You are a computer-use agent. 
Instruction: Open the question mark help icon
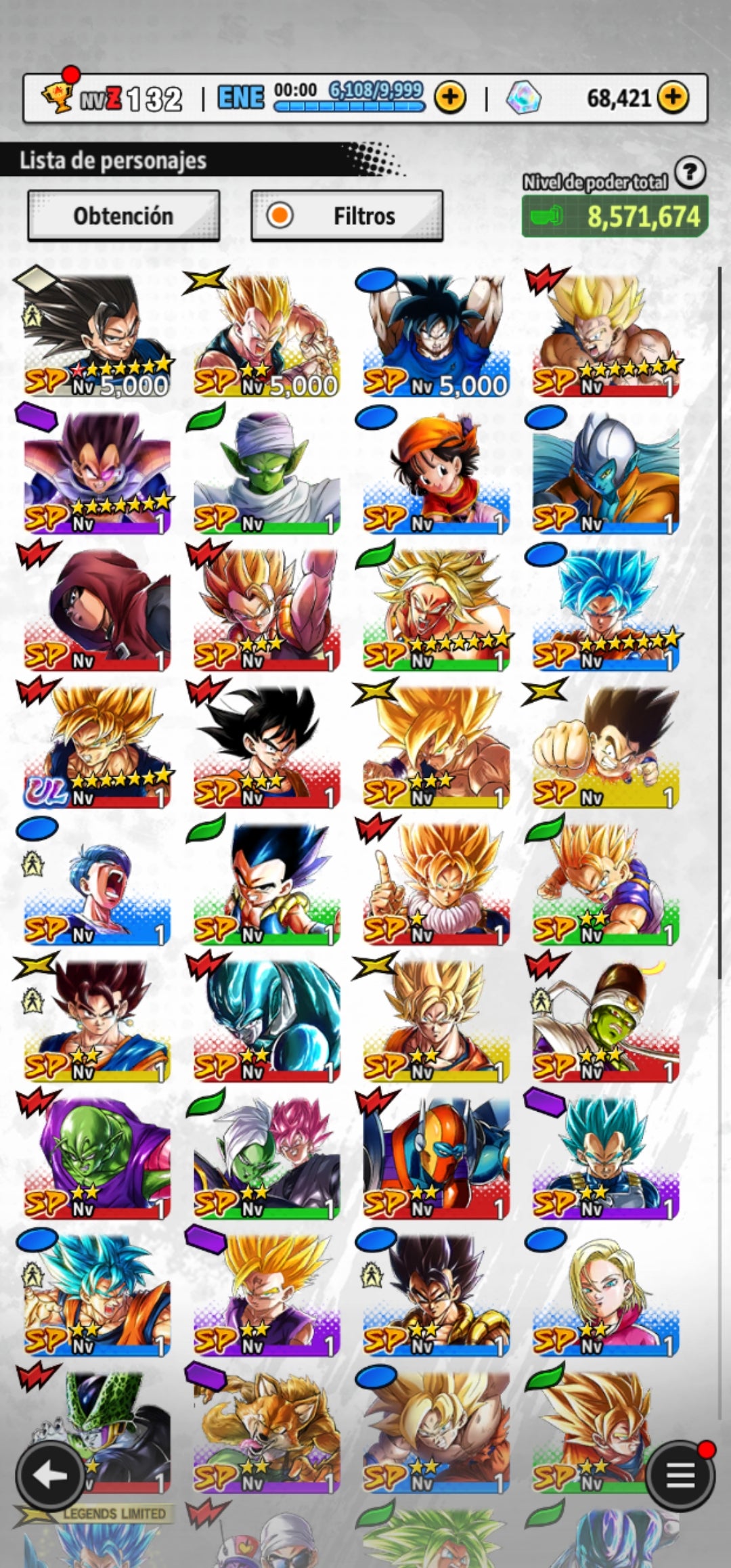pos(690,173)
